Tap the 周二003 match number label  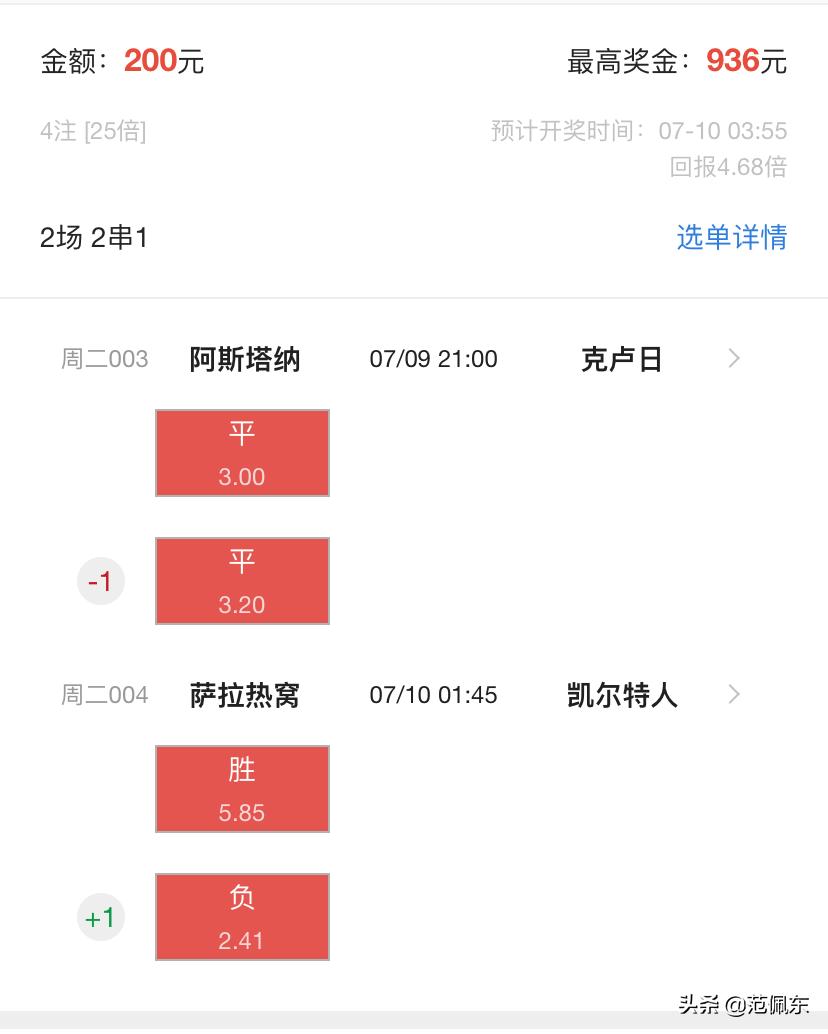pyautogui.click(x=104, y=359)
